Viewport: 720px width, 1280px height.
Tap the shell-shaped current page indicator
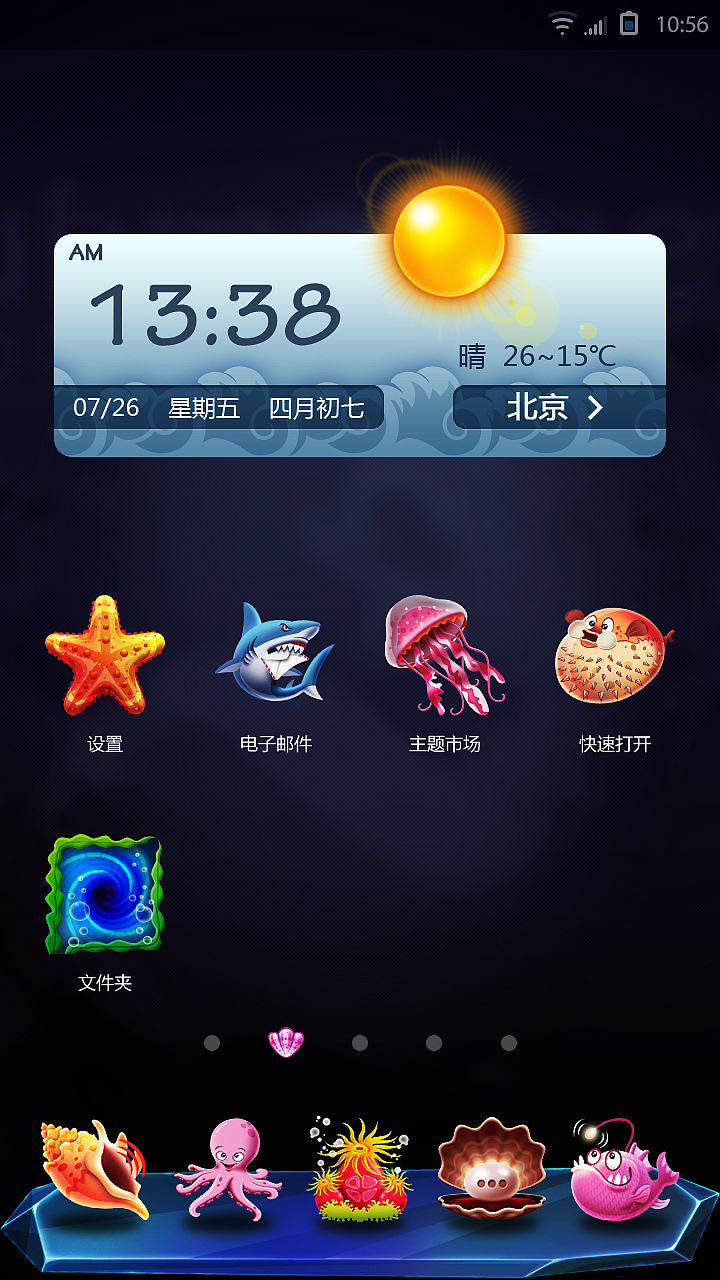[284, 1043]
